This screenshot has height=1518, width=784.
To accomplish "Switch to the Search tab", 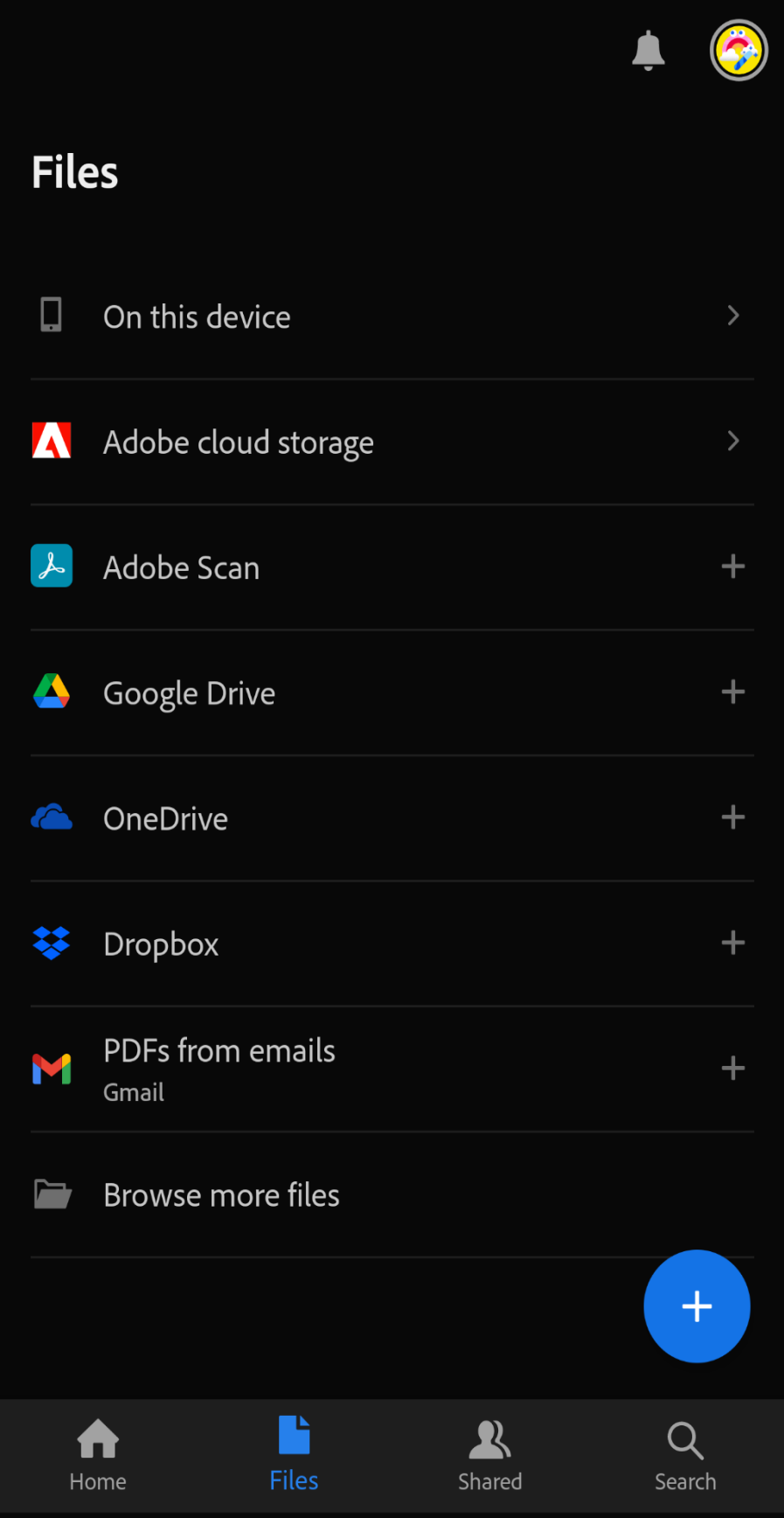I will point(685,1457).
